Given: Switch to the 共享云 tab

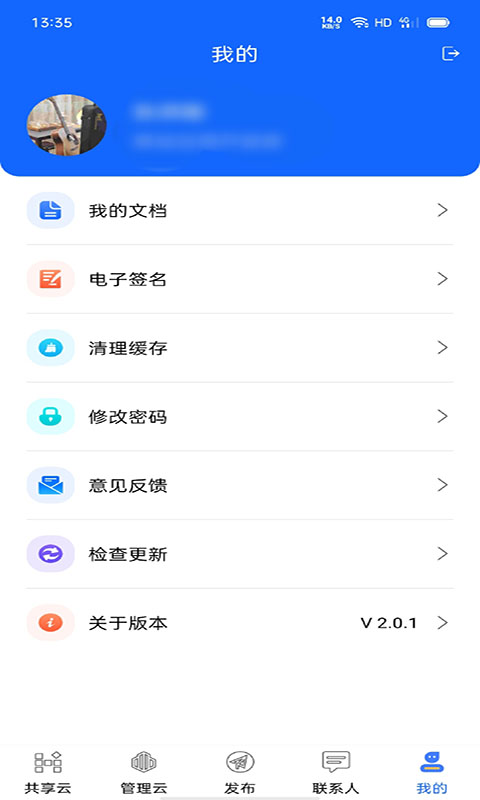Looking at the screenshot, I should [x=48, y=772].
